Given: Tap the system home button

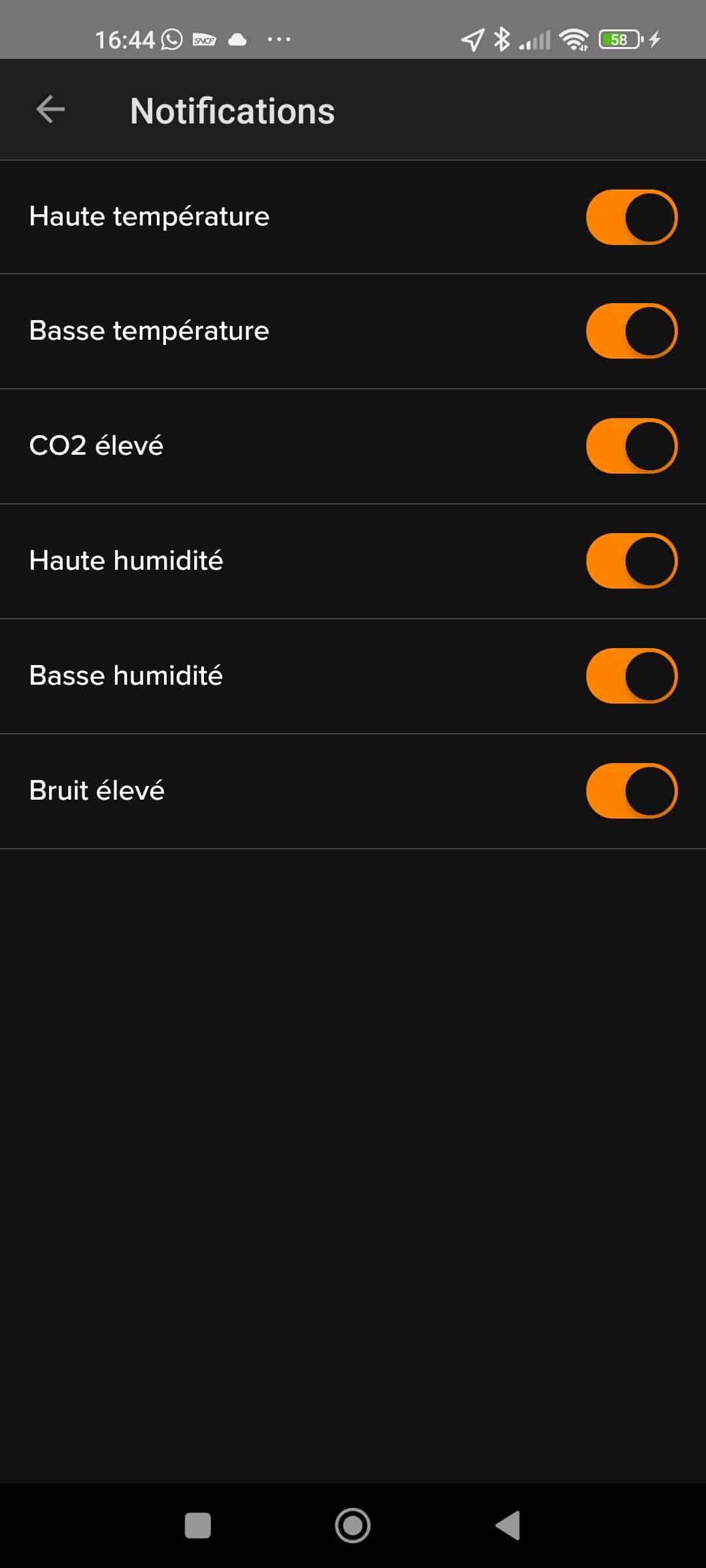Looking at the screenshot, I should [x=352, y=1526].
